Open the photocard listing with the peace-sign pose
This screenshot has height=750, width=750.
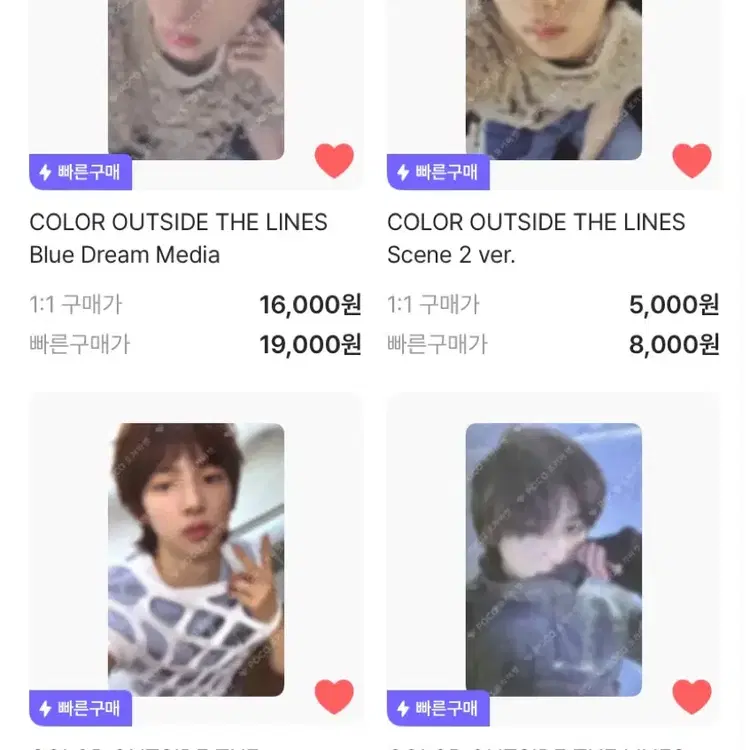(195, 558)
